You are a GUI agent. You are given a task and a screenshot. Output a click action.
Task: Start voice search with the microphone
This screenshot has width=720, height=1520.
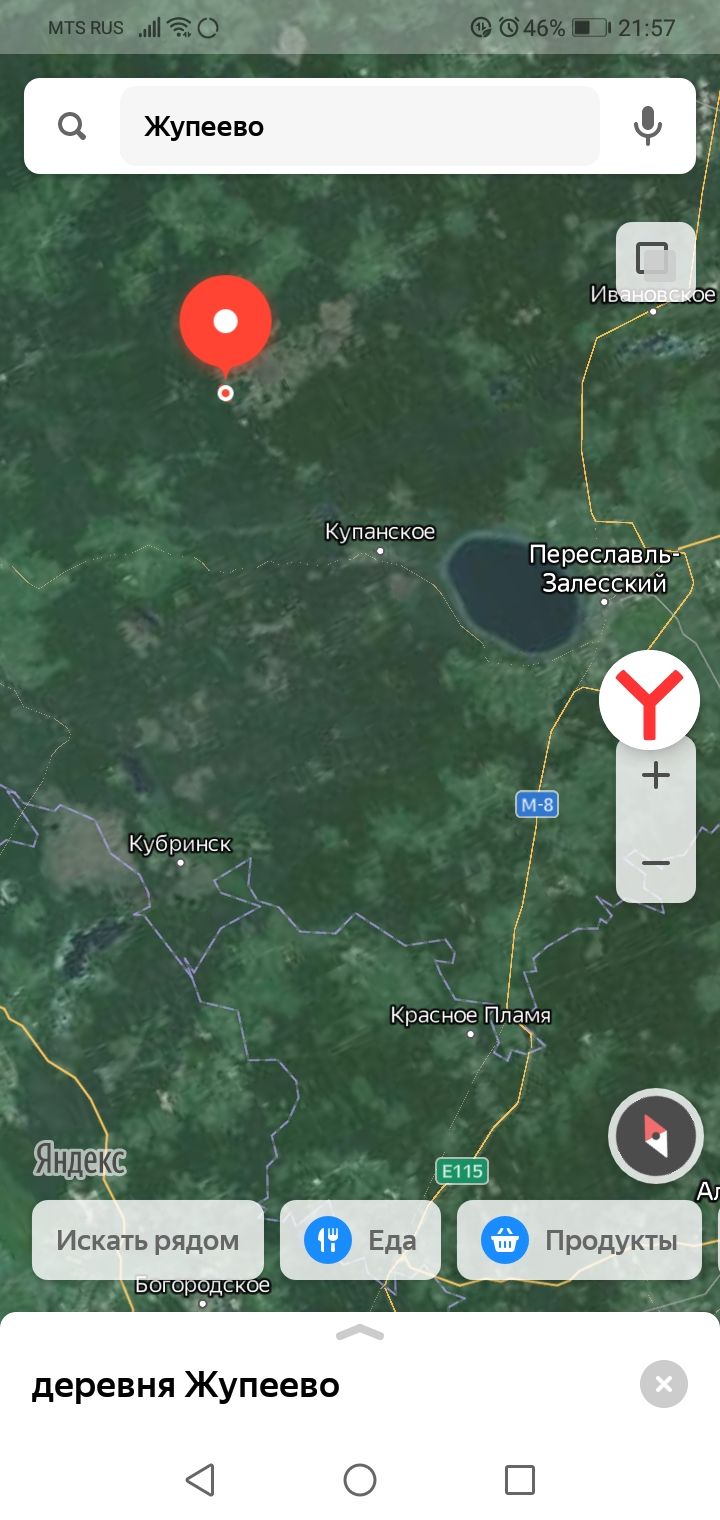[x=648, y=126]
